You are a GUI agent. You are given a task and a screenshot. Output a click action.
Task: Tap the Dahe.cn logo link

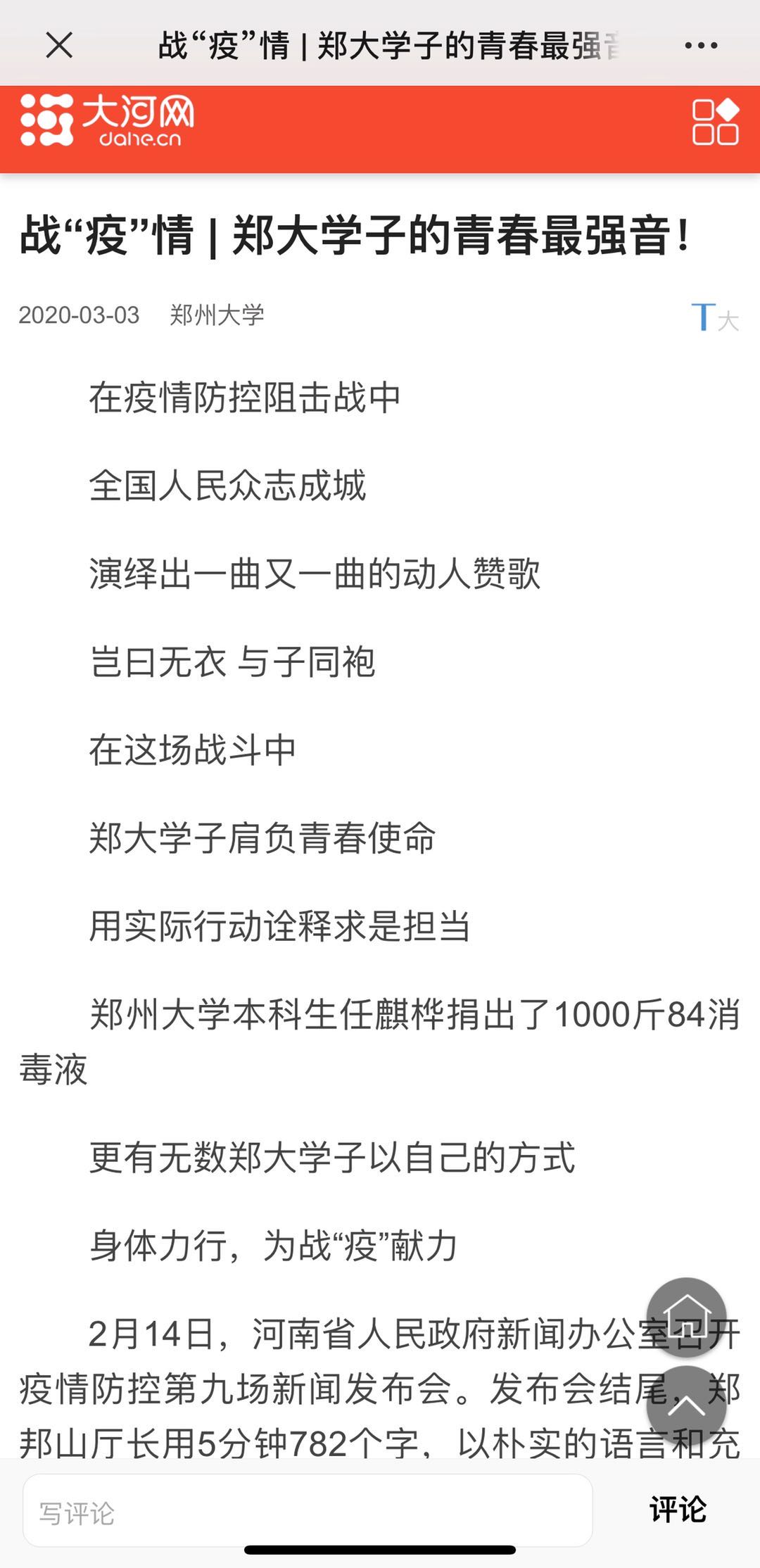coord(107,120)
